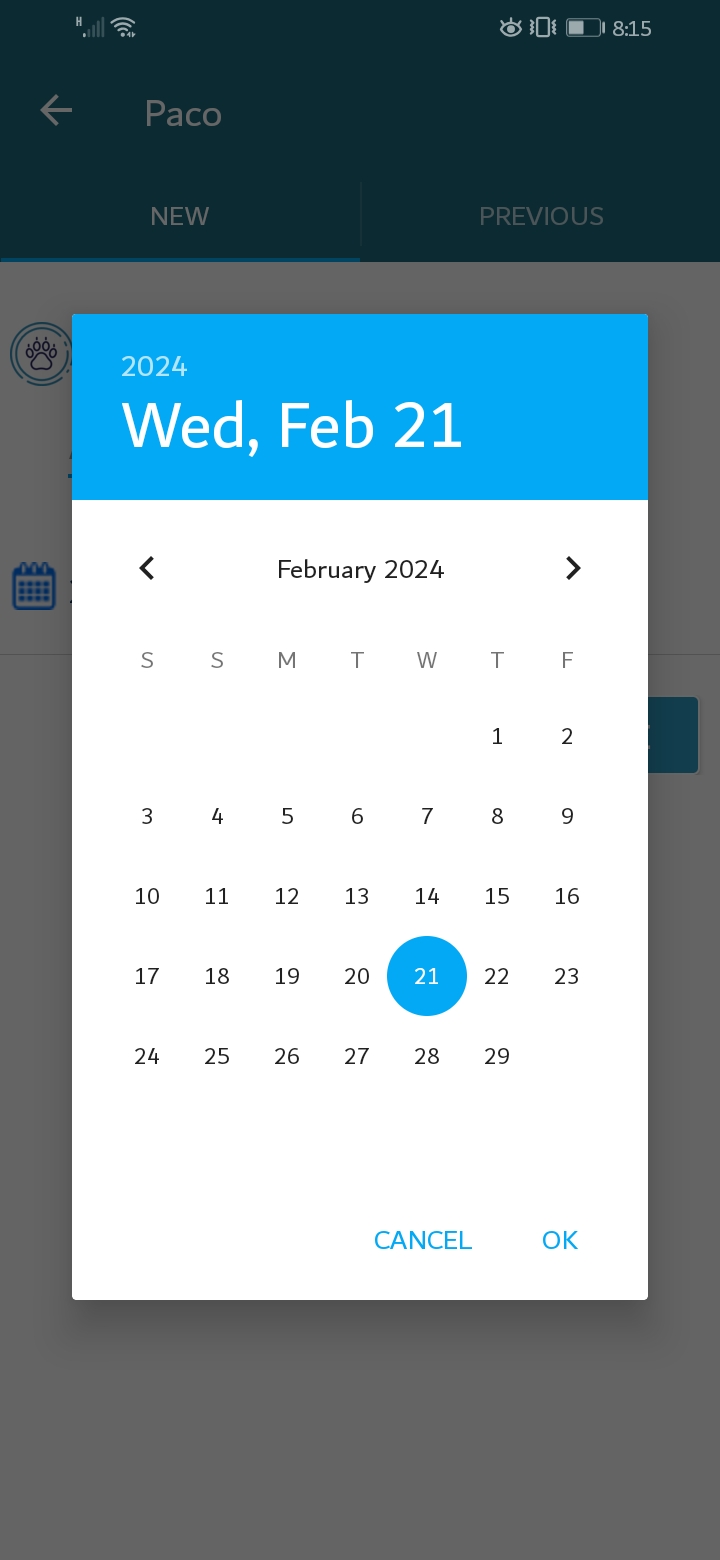Viewport: 720px width, 1560px height.
Task: Select the 10th of February
Action: point(147,897)
